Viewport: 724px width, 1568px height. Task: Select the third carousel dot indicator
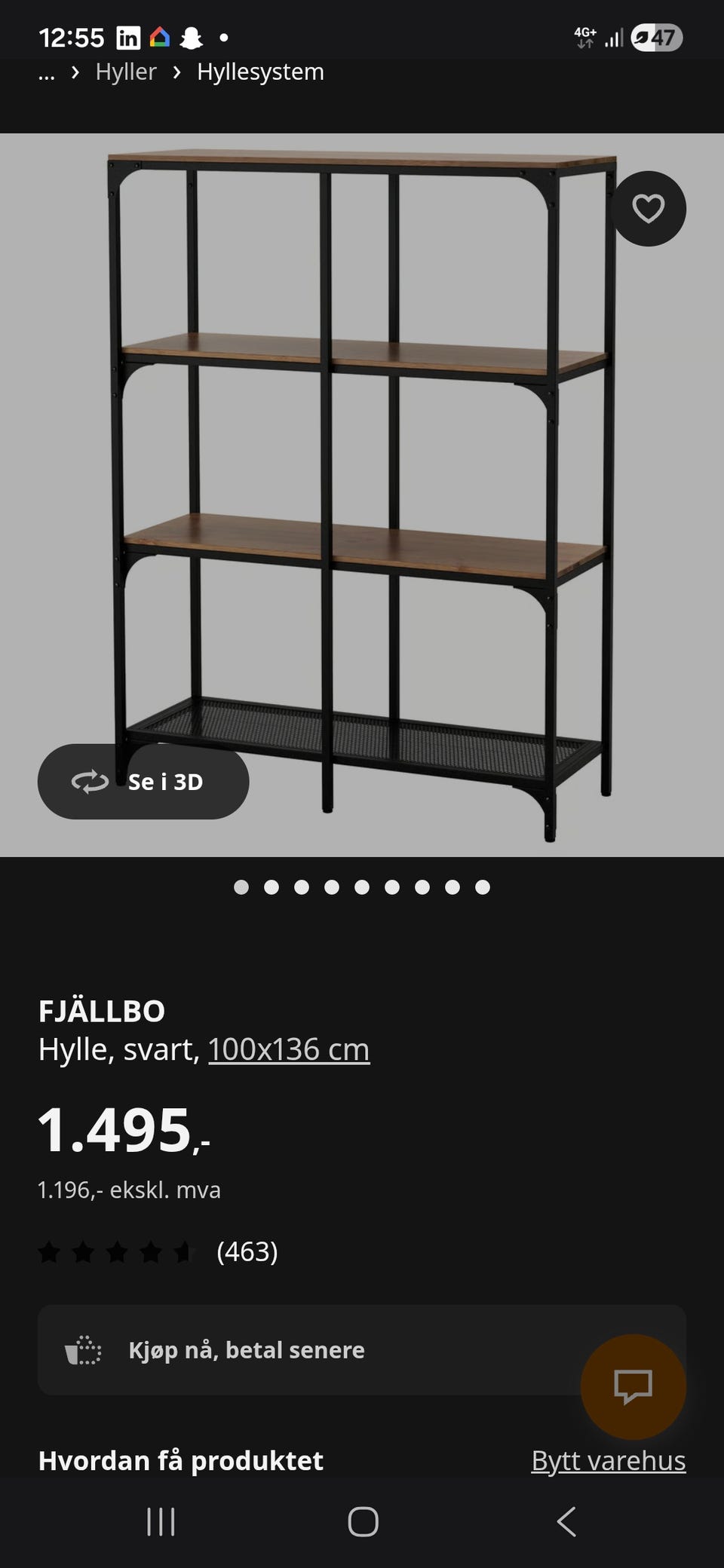(303, 889)
